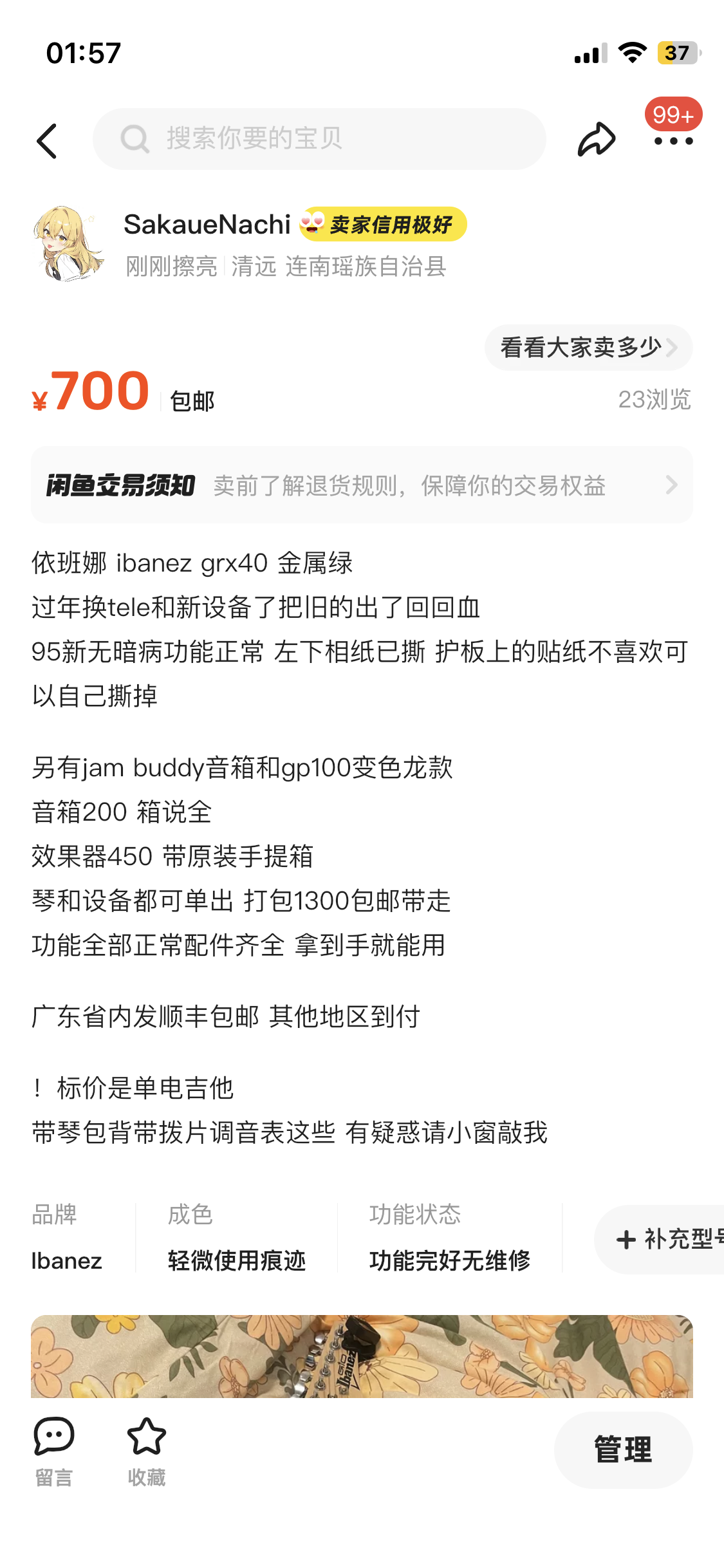Tap the 卖家信用极好 credit badge
Screen dimensions: 724x1568
384,225
